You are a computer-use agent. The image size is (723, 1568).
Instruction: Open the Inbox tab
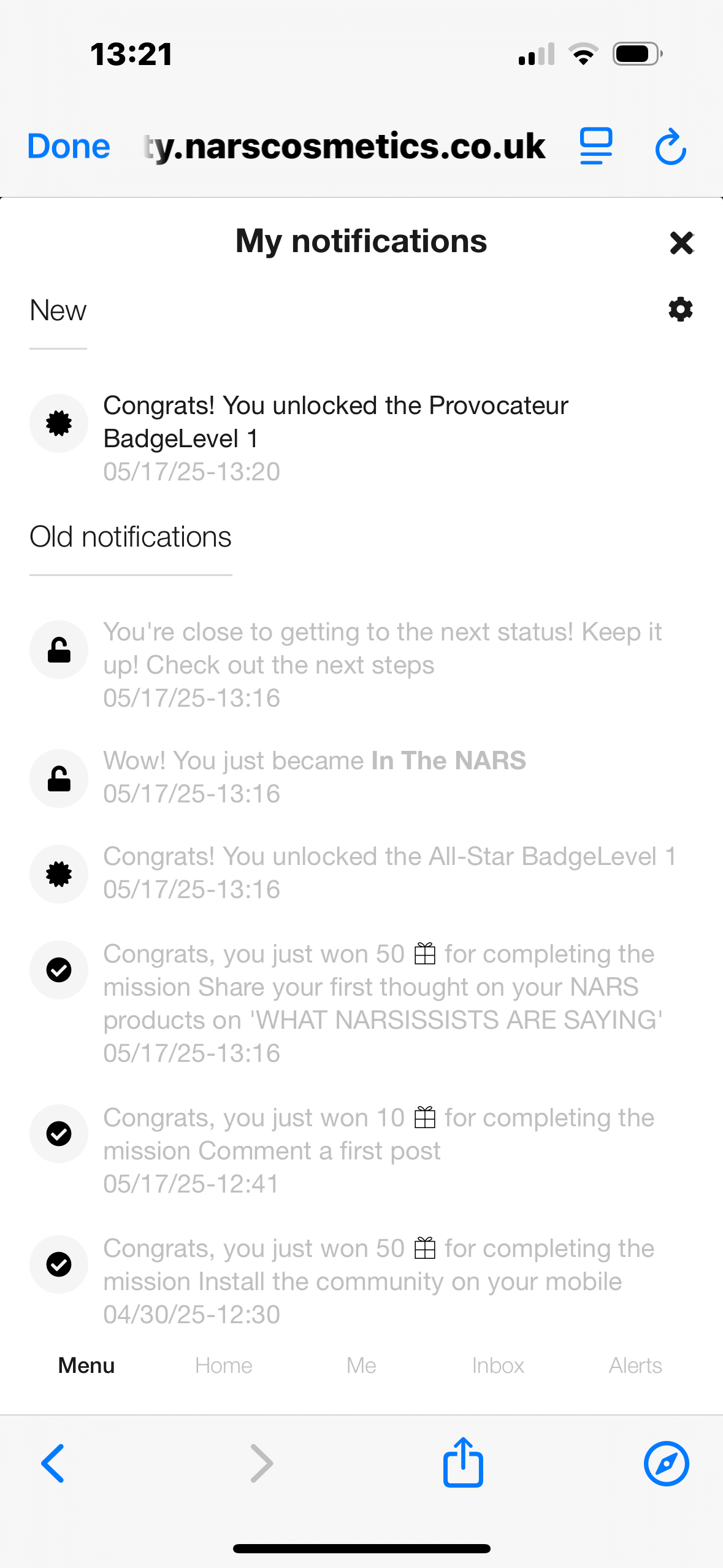click(497, 1364)
